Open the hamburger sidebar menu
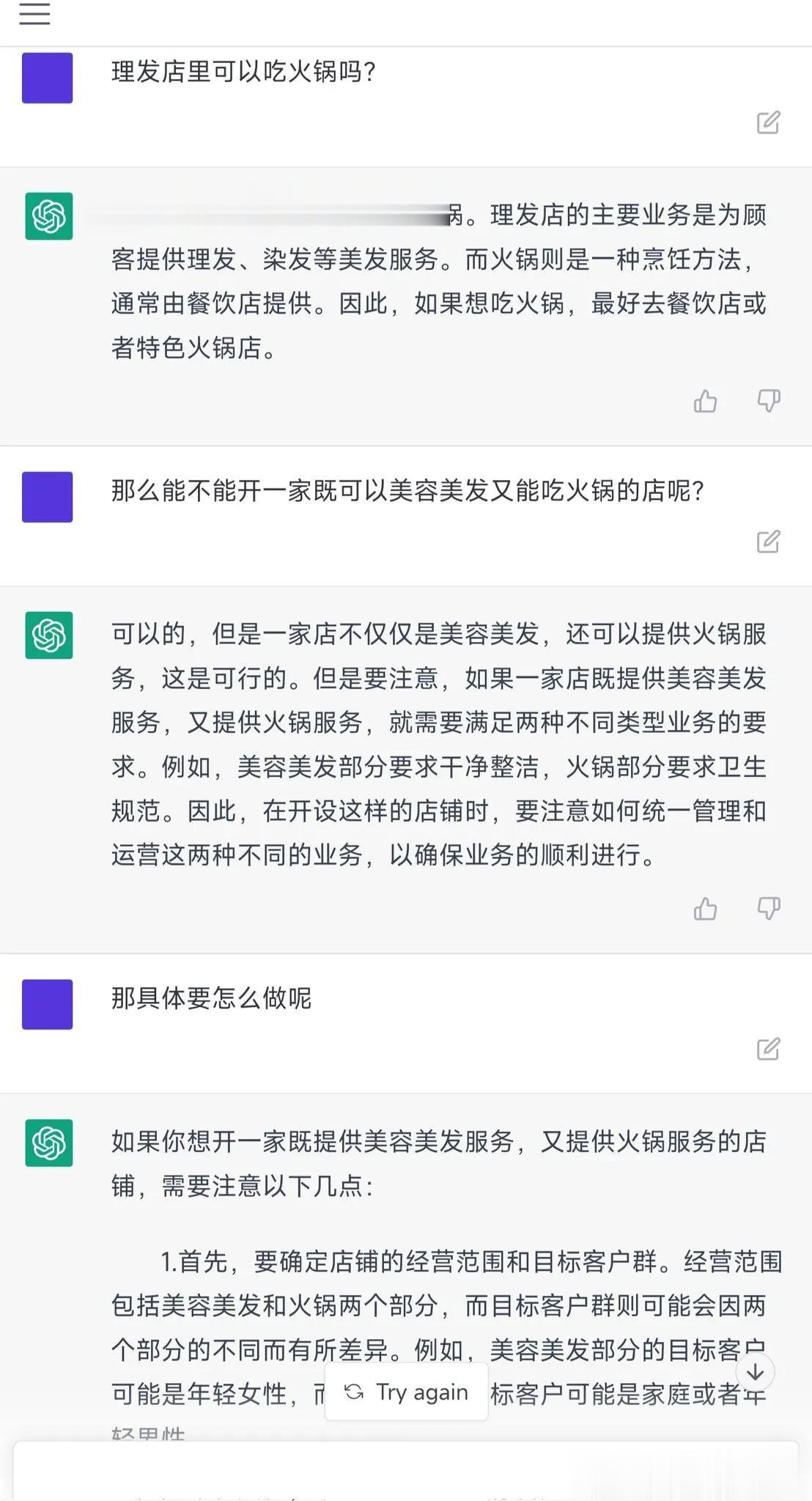This screenshot has width=812, height=1501. [34, 14]
